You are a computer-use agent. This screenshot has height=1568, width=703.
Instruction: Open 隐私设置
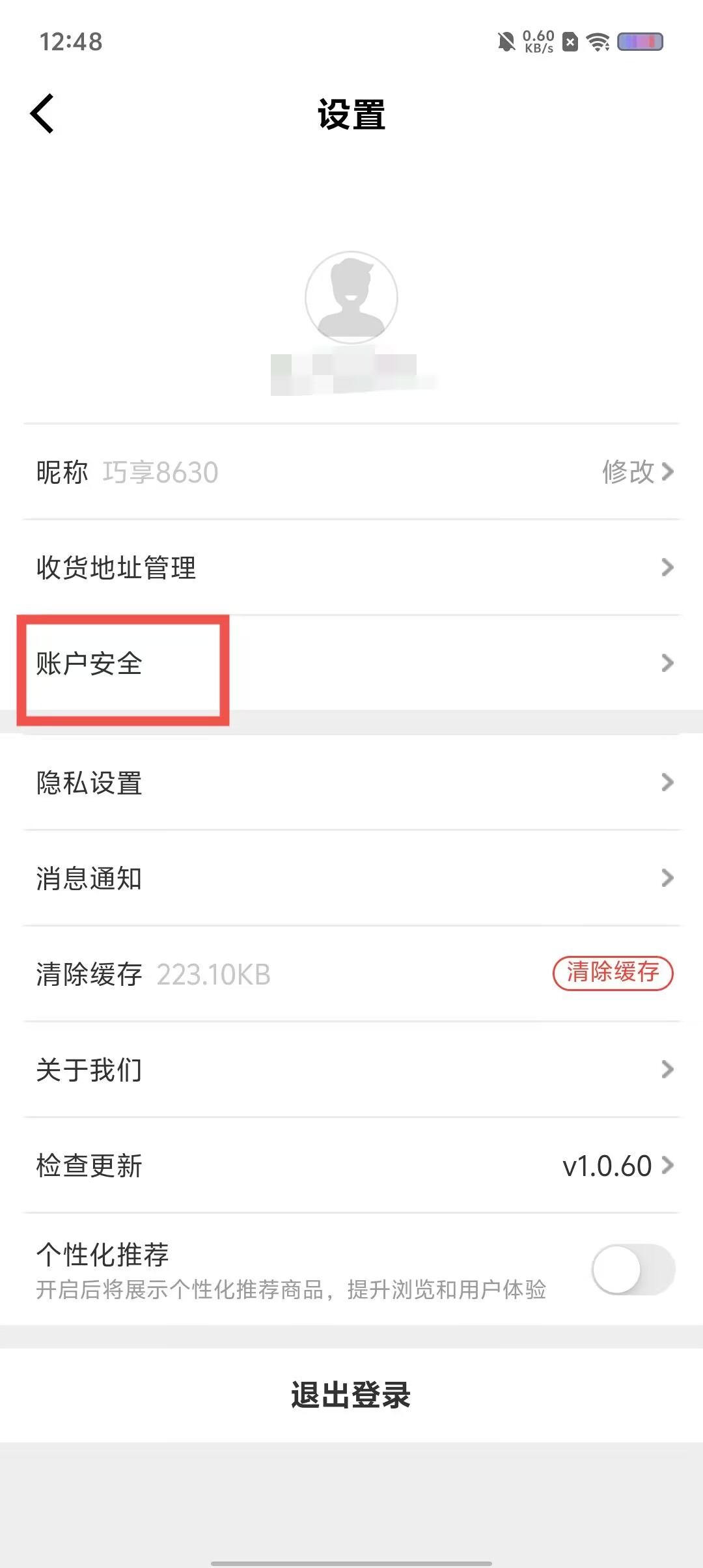point(351,783)
